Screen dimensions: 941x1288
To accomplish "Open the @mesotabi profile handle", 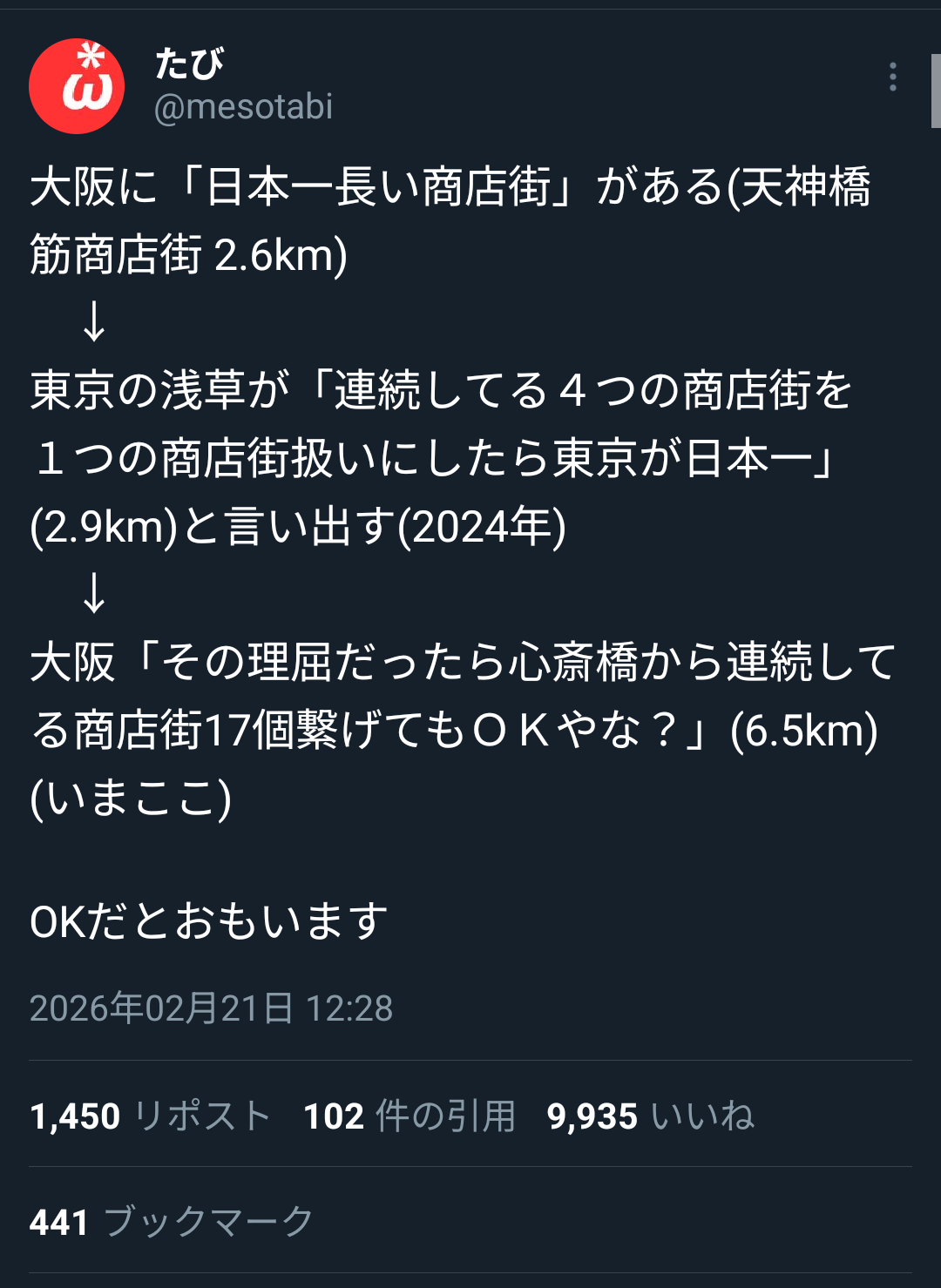I will point(243,107).
